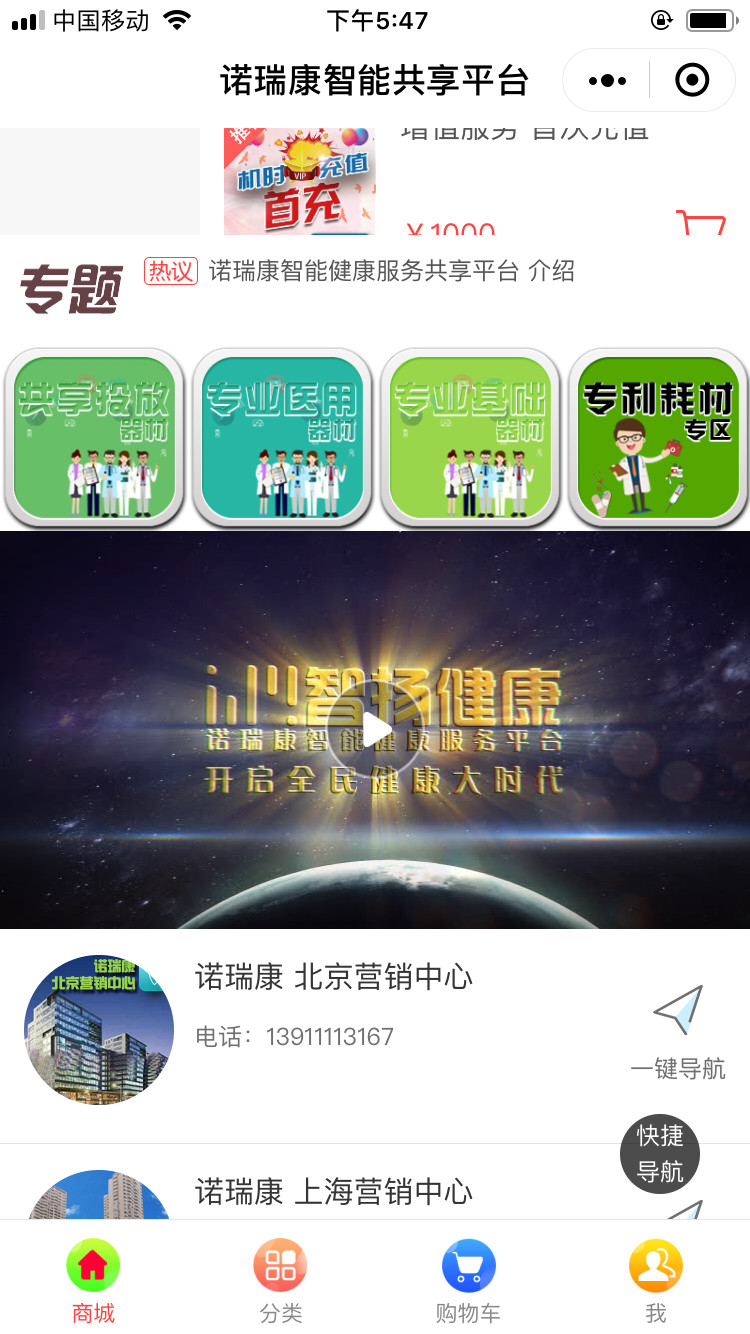Open 诺瑞康 上海营销中心 details

(333, 1191)
